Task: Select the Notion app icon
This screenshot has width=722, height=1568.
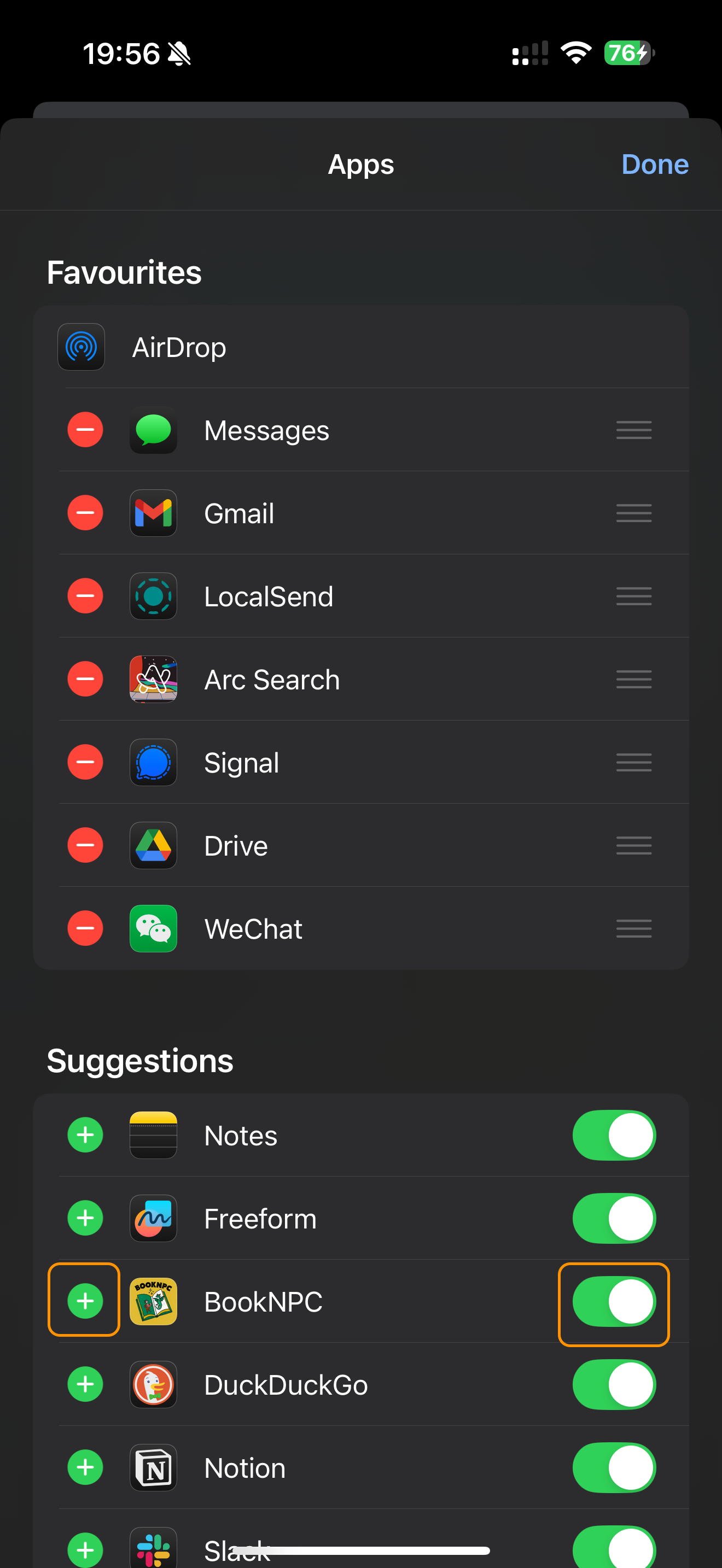Action: click(153, 1467)
